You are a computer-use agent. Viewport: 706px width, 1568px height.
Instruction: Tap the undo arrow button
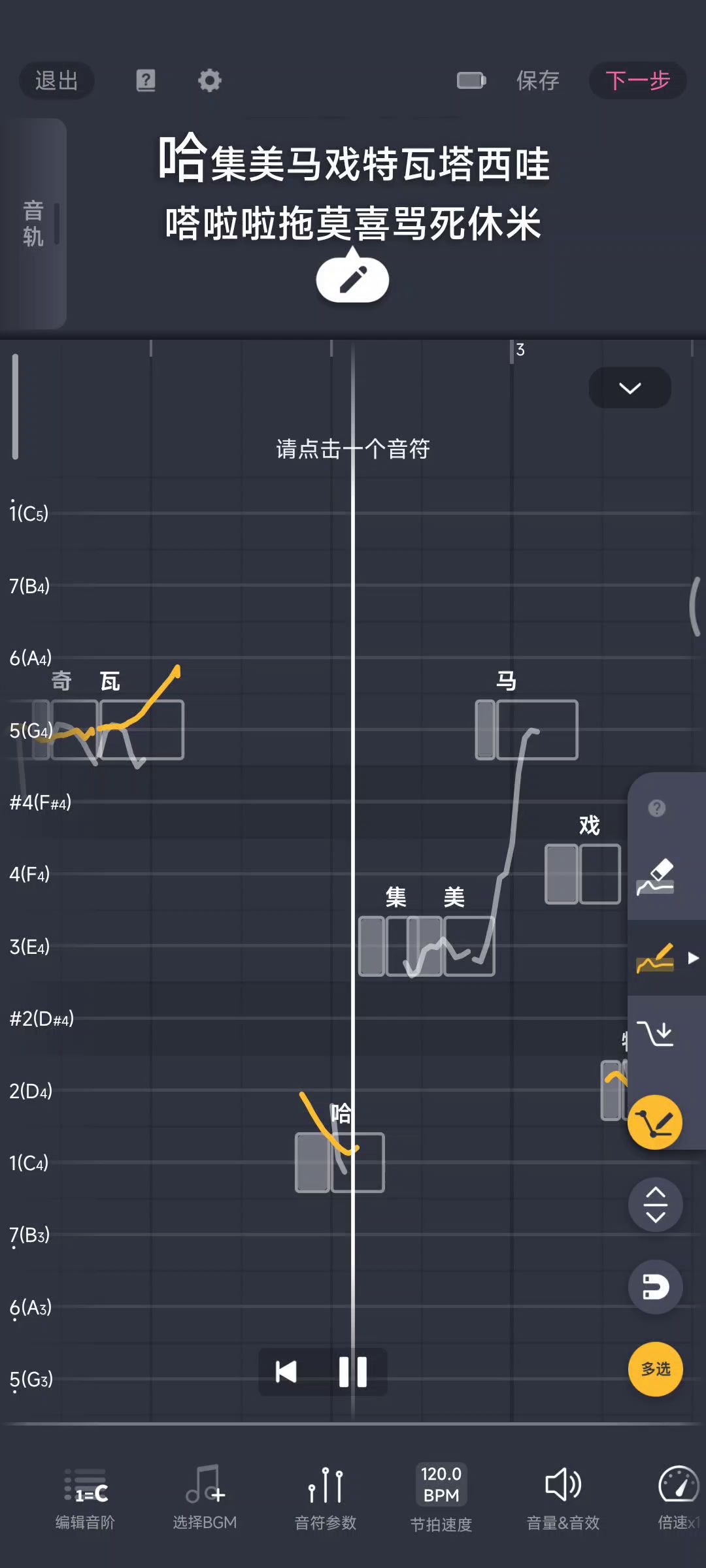[x=655, y=1286]
